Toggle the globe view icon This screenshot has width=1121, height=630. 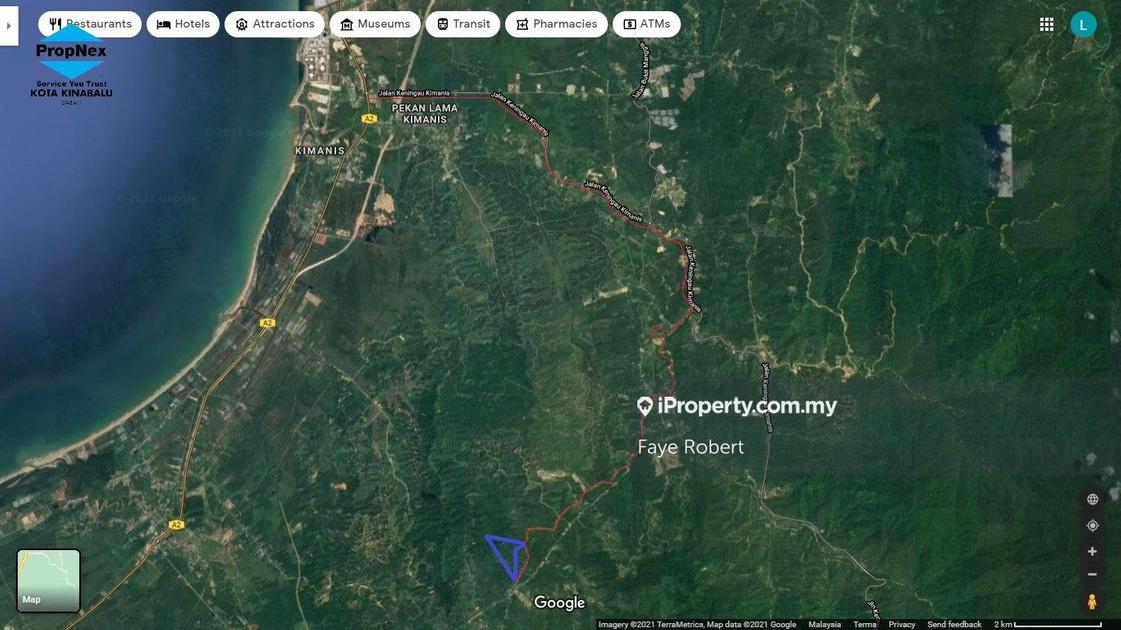1092,499
